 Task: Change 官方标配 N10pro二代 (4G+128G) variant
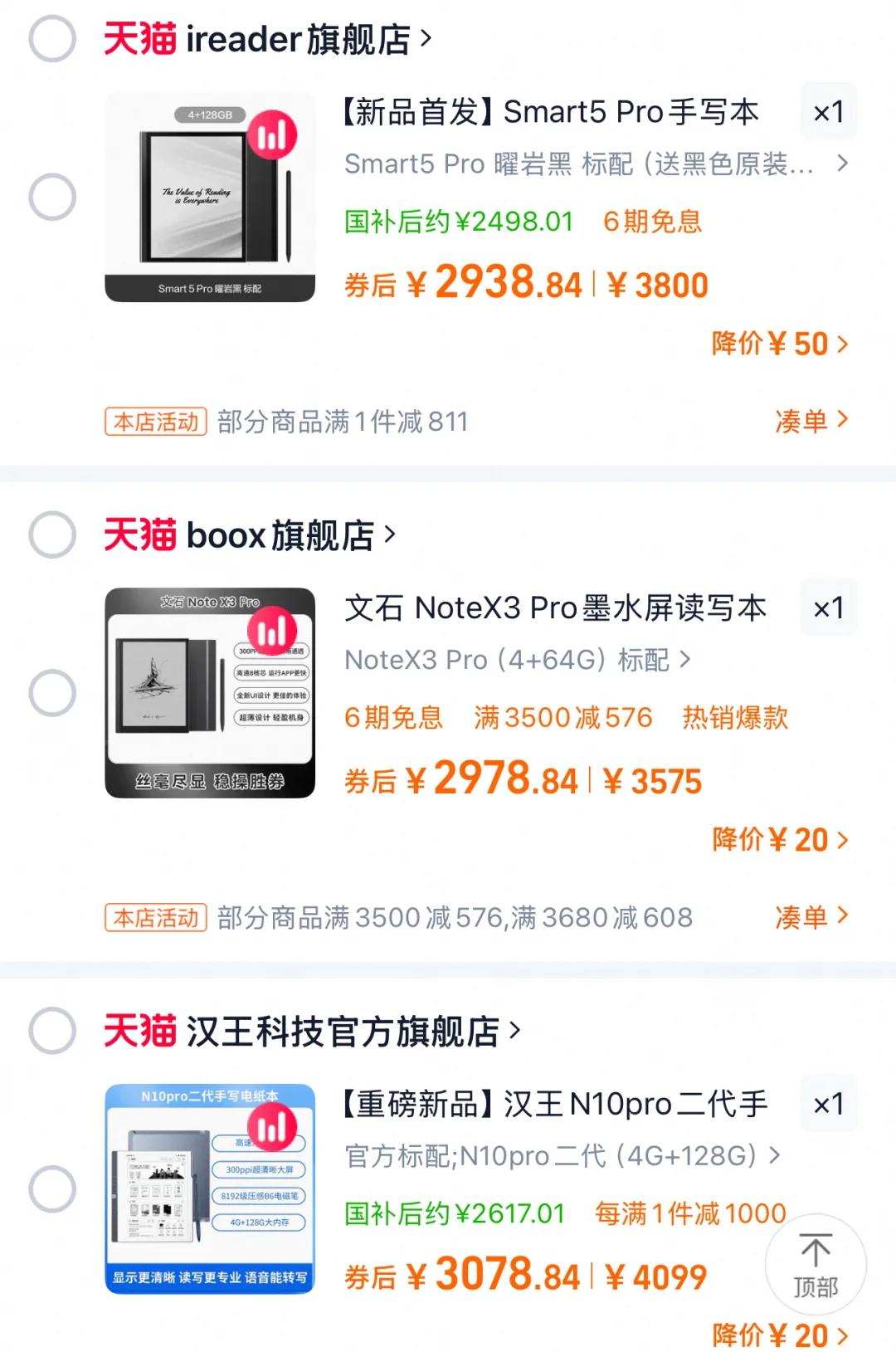click(562, 1155)
